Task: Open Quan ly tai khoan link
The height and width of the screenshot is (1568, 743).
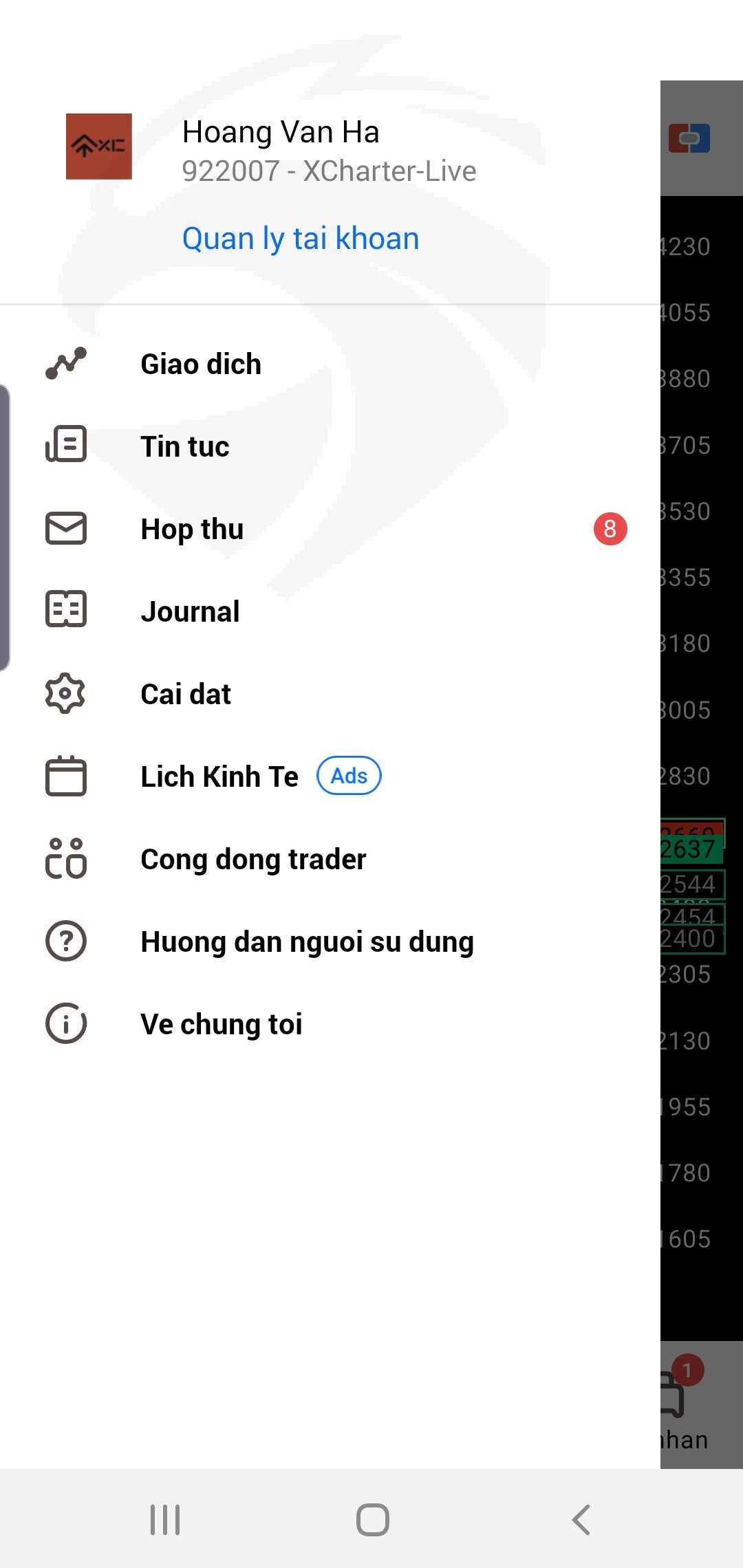Action: pyautogui.click(x=301, y=239)
